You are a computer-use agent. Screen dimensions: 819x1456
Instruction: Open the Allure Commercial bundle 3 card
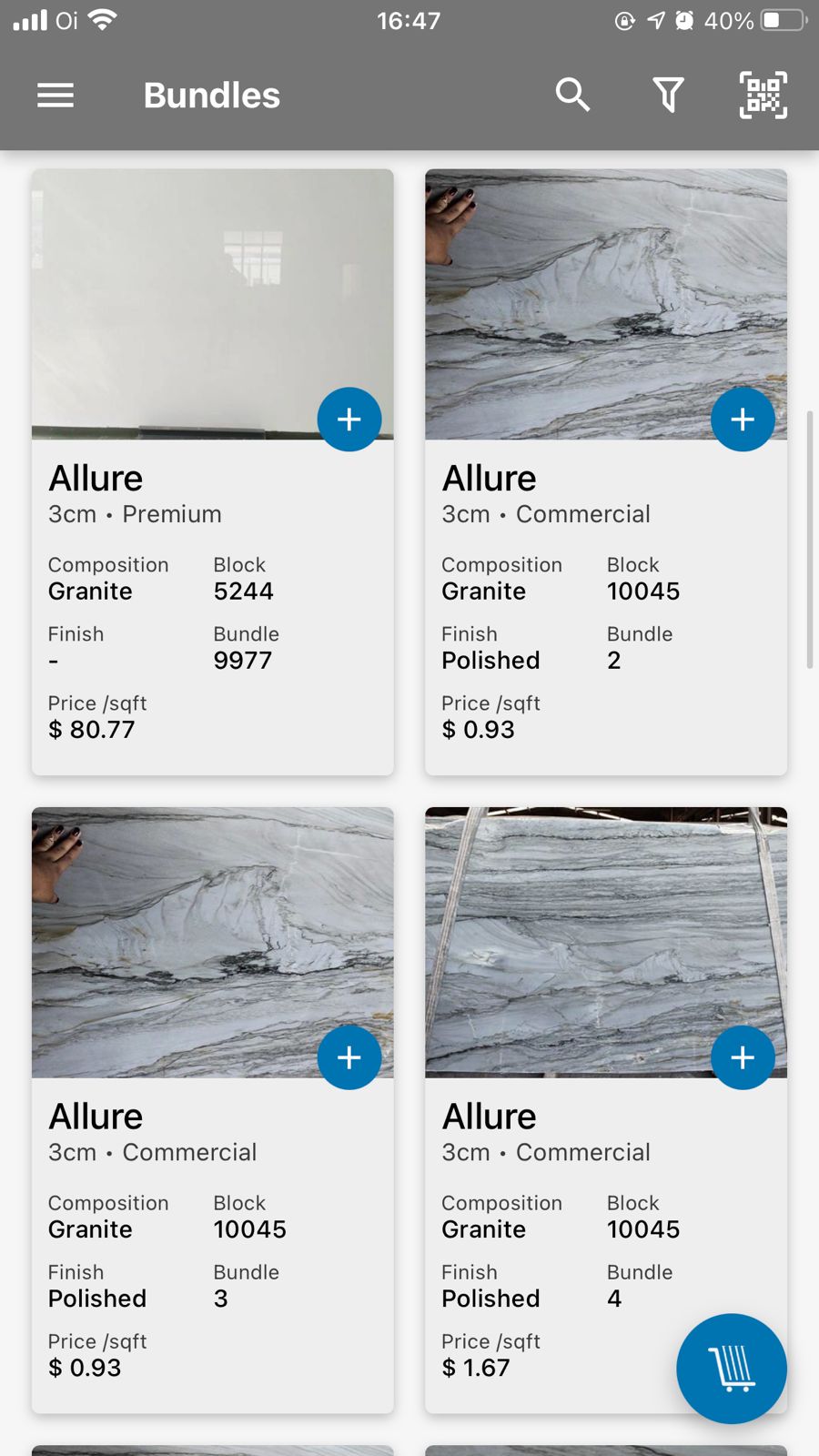tap(213, 1228)
